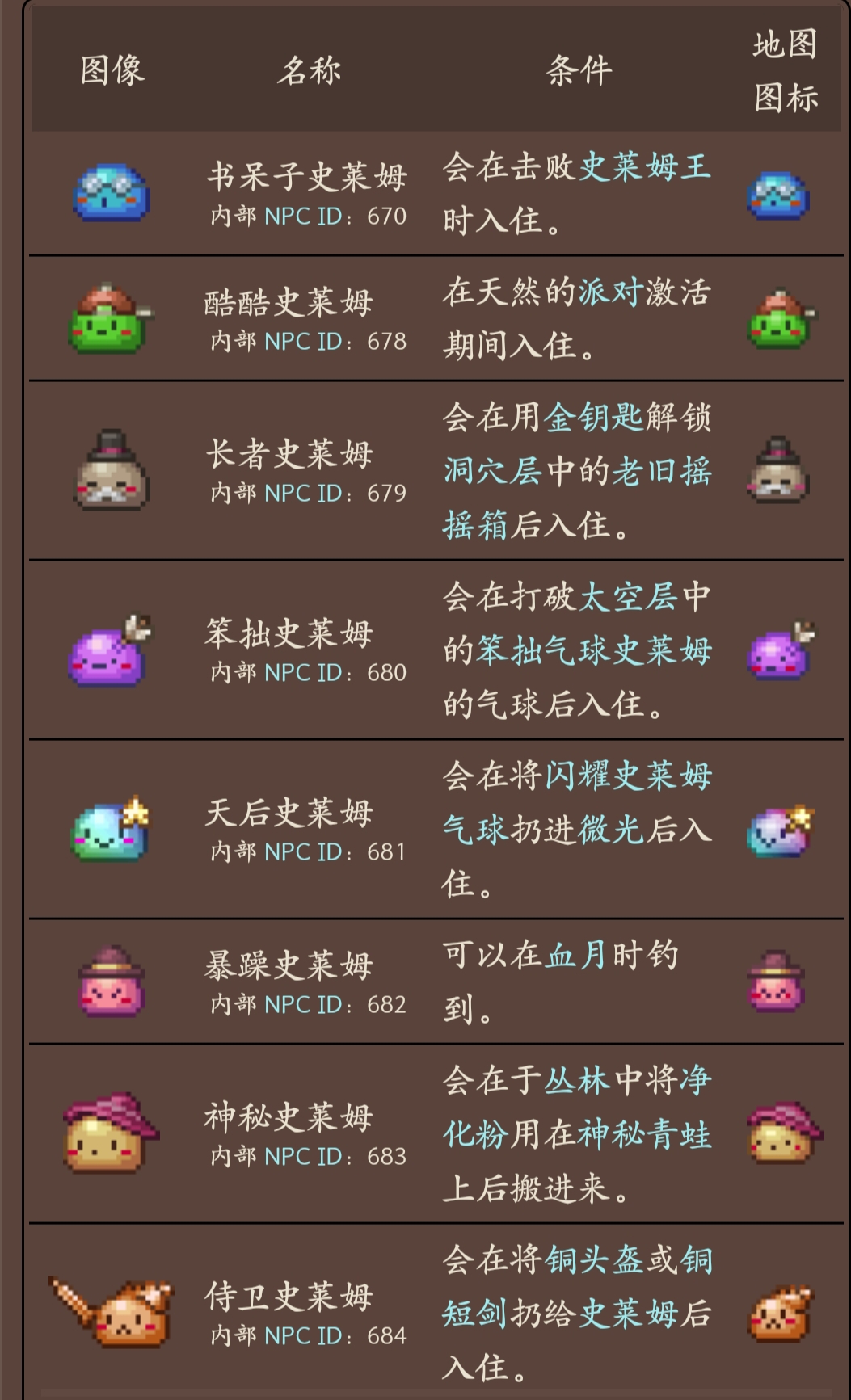Screen dimensions: 851x1400
Task: Open the 金钥匙 link
Action: (x=593, y=418)
